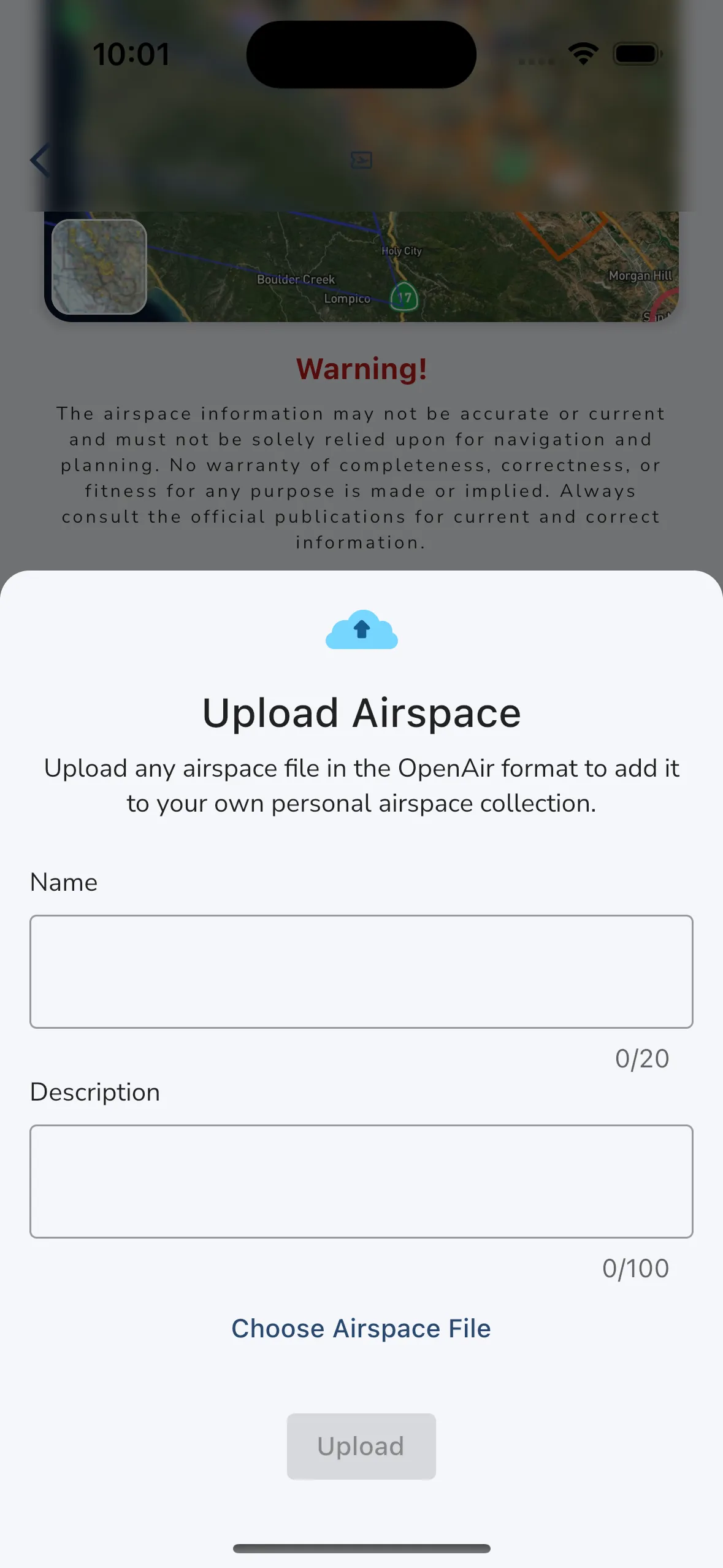The image size is (723, 1568).
Task: Tap the Name text field
Action: point(361,971)
